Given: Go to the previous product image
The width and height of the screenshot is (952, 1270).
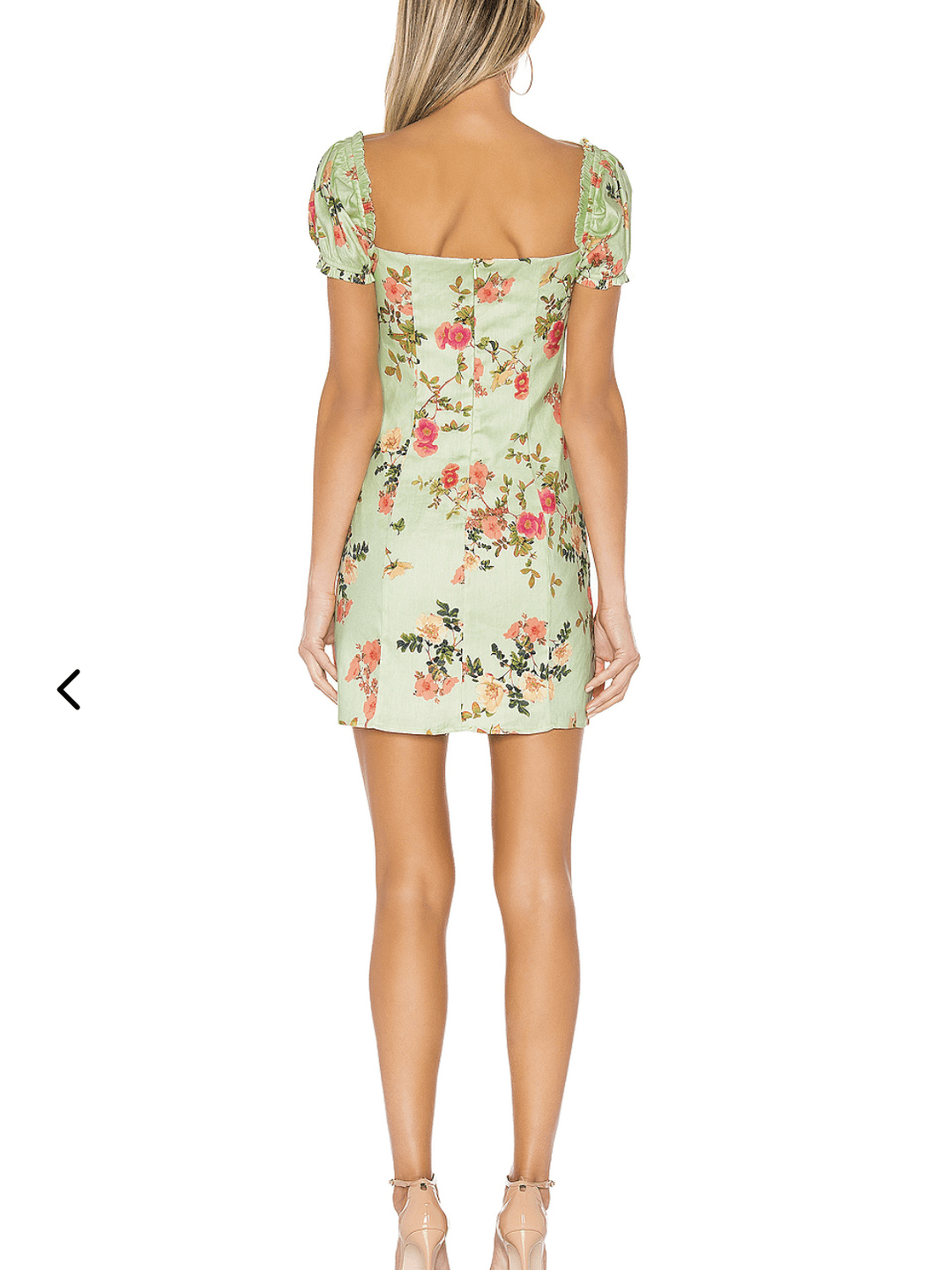Looking at the screenshot, I should pos(69,689).
